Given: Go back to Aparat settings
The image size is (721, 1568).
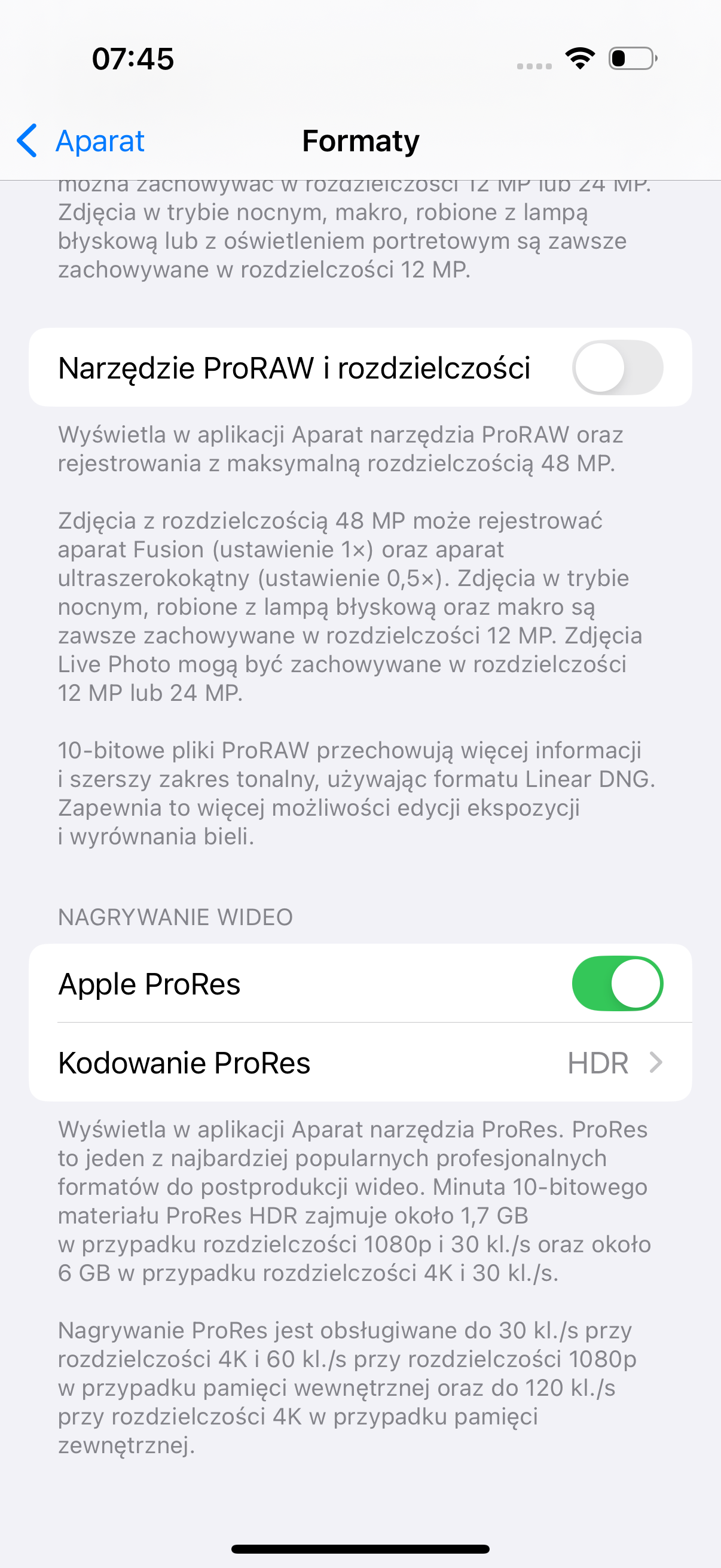Looking at the screenshot, I should [80, 141].
